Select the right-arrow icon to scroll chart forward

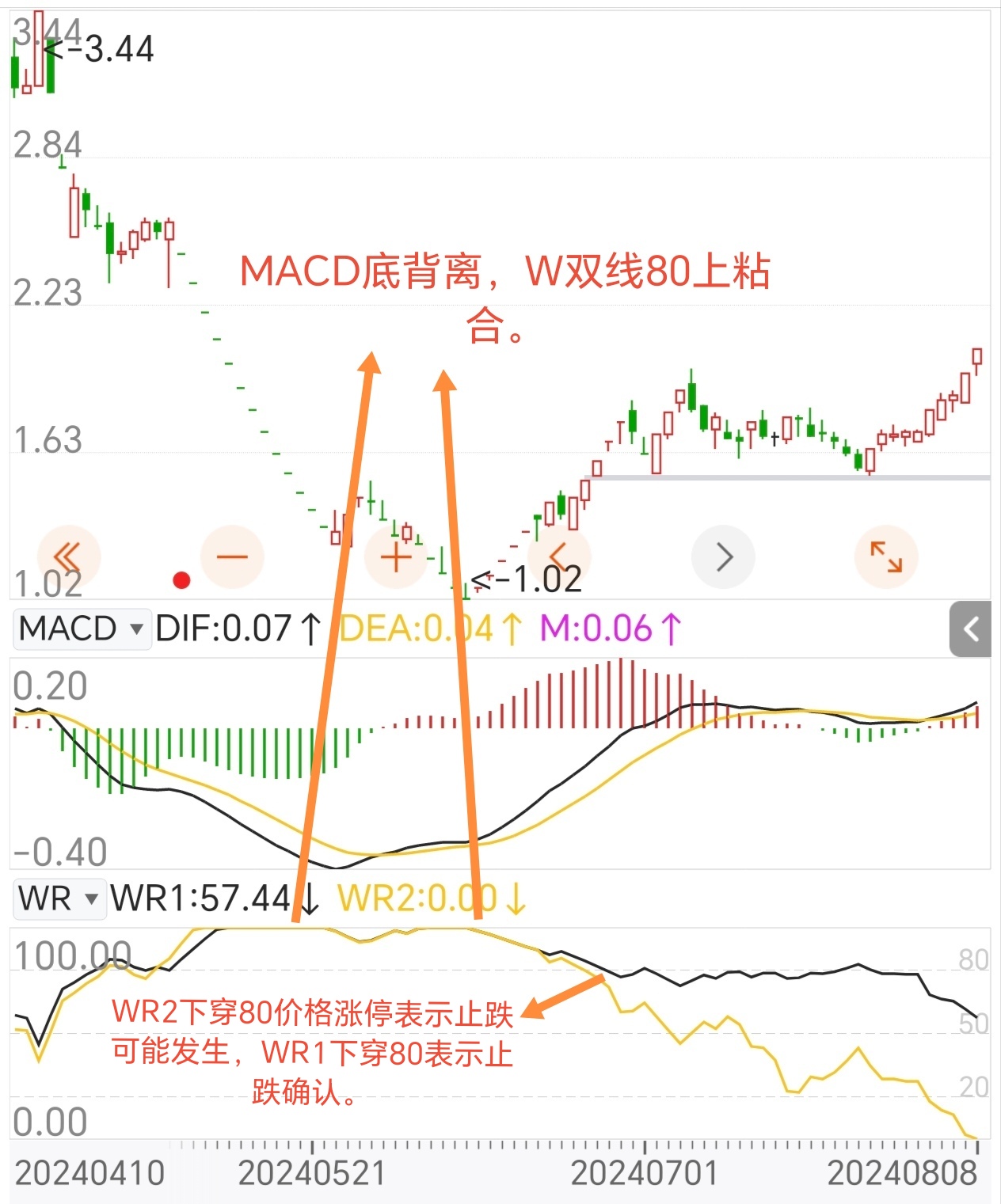pos(723,556)
